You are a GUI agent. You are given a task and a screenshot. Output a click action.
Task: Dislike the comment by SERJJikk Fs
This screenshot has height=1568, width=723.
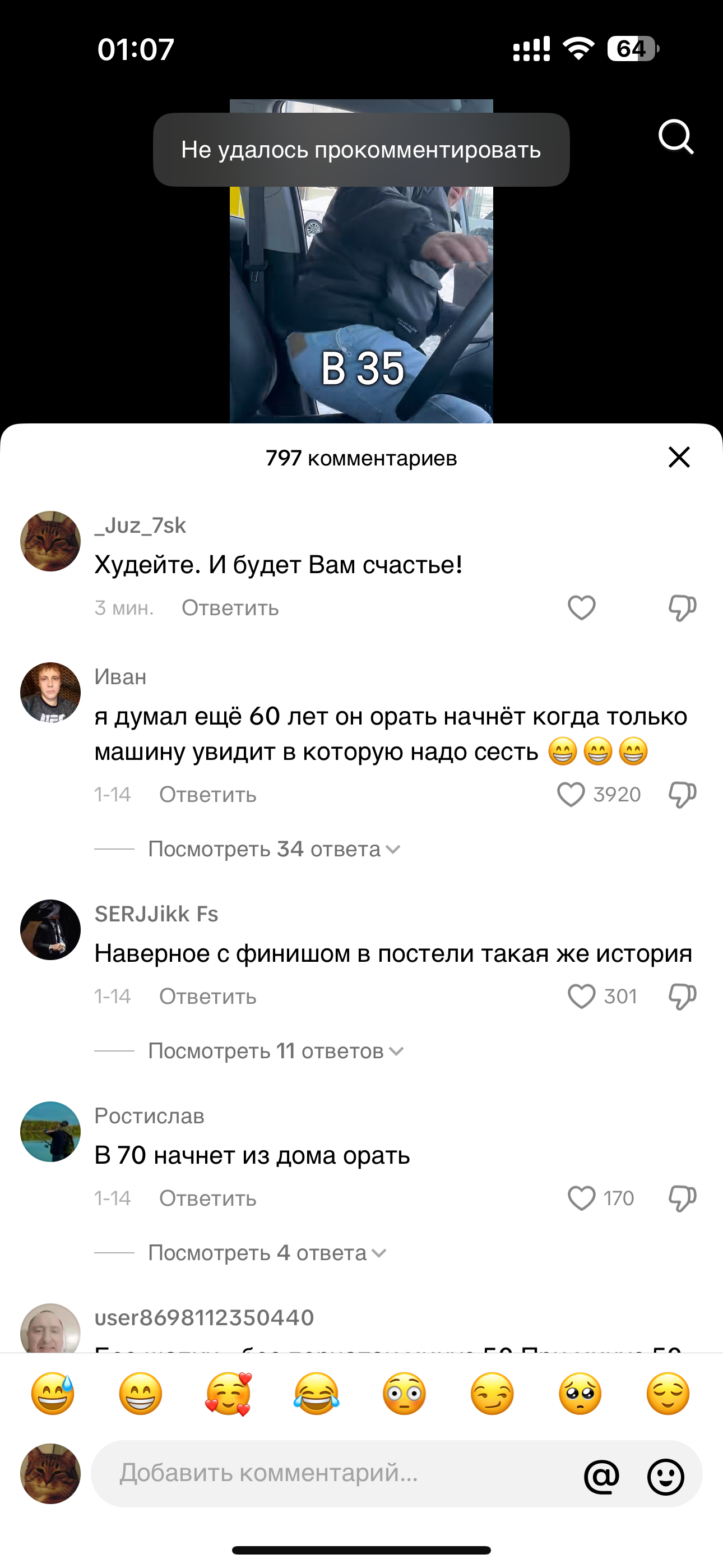pos(682,997)
